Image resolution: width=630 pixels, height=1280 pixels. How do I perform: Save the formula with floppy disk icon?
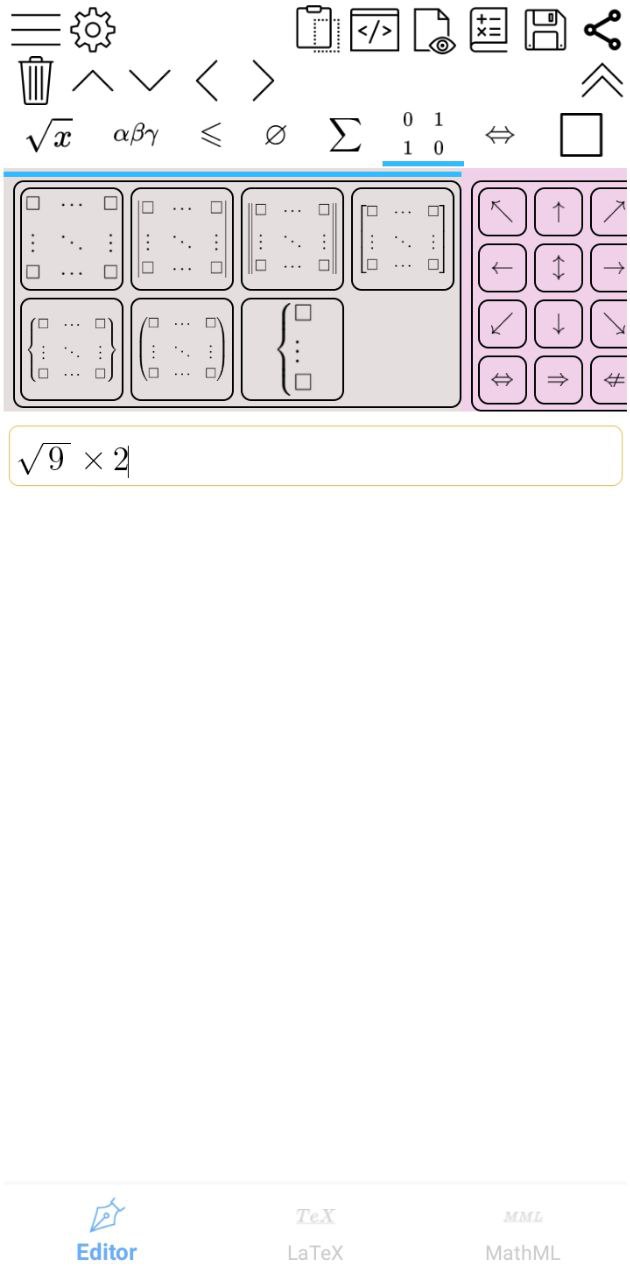click(x=545, y=30)
